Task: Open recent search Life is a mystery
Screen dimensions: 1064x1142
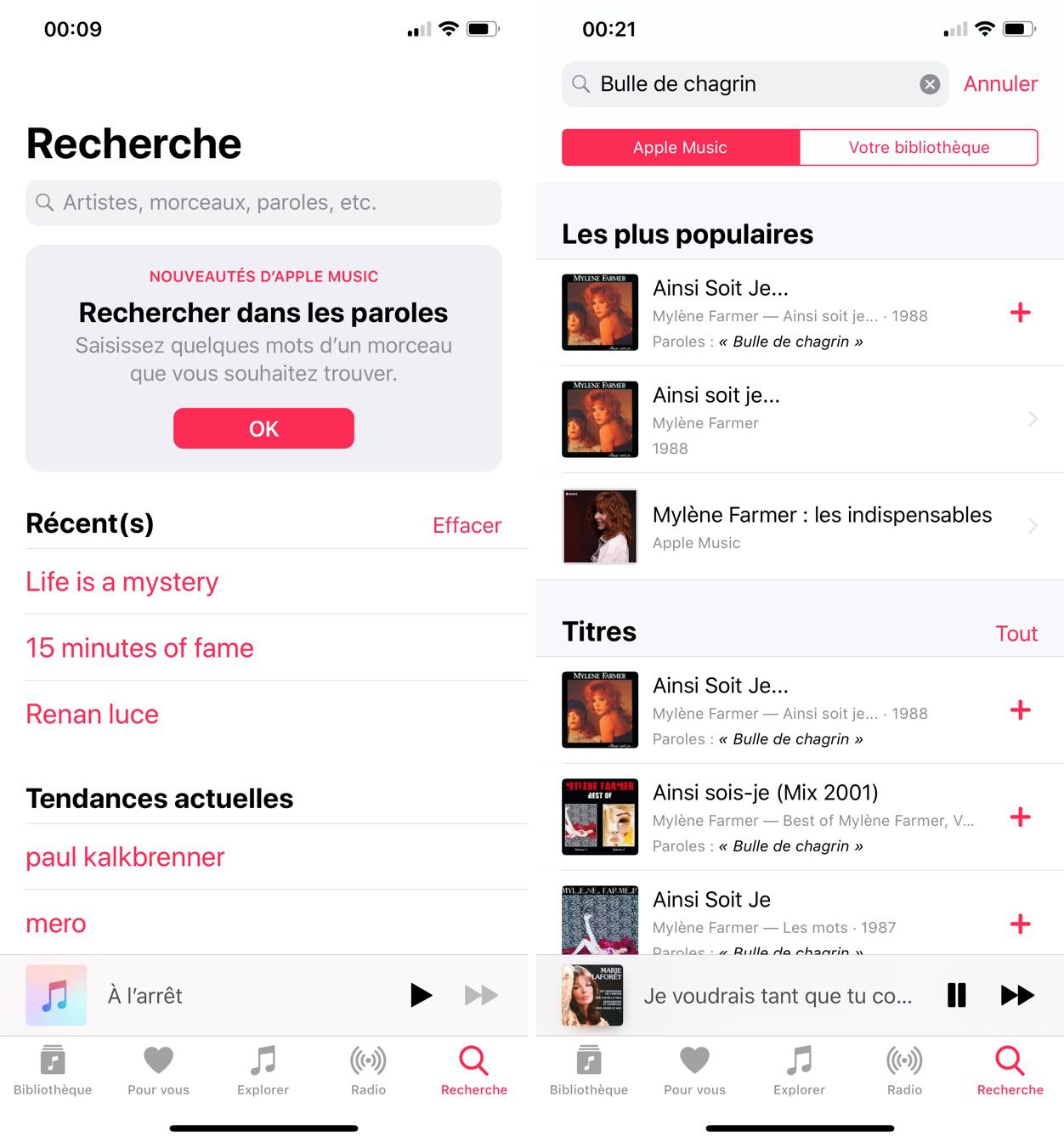Action: [x=122, y=582]
